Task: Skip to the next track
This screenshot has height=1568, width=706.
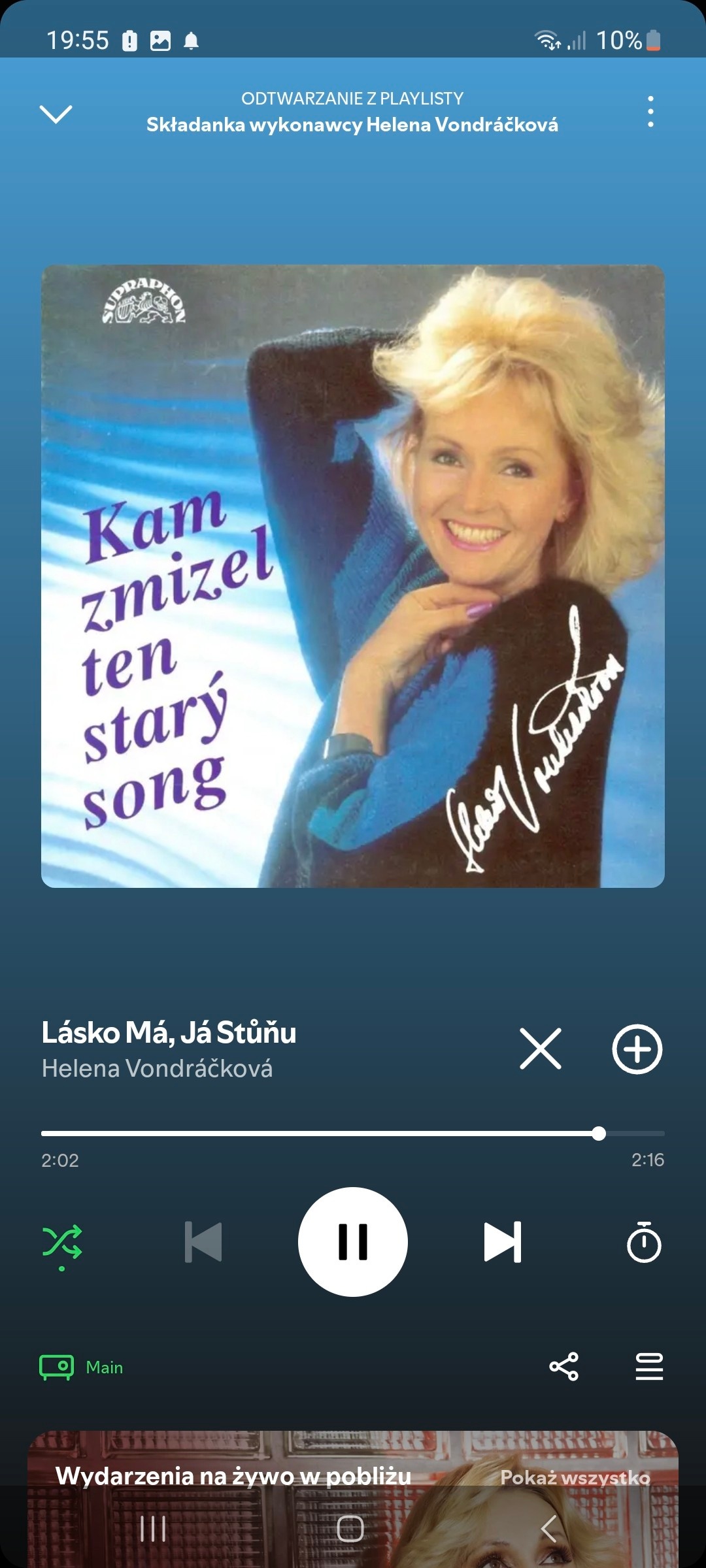Action: (x=502, y=1242)
